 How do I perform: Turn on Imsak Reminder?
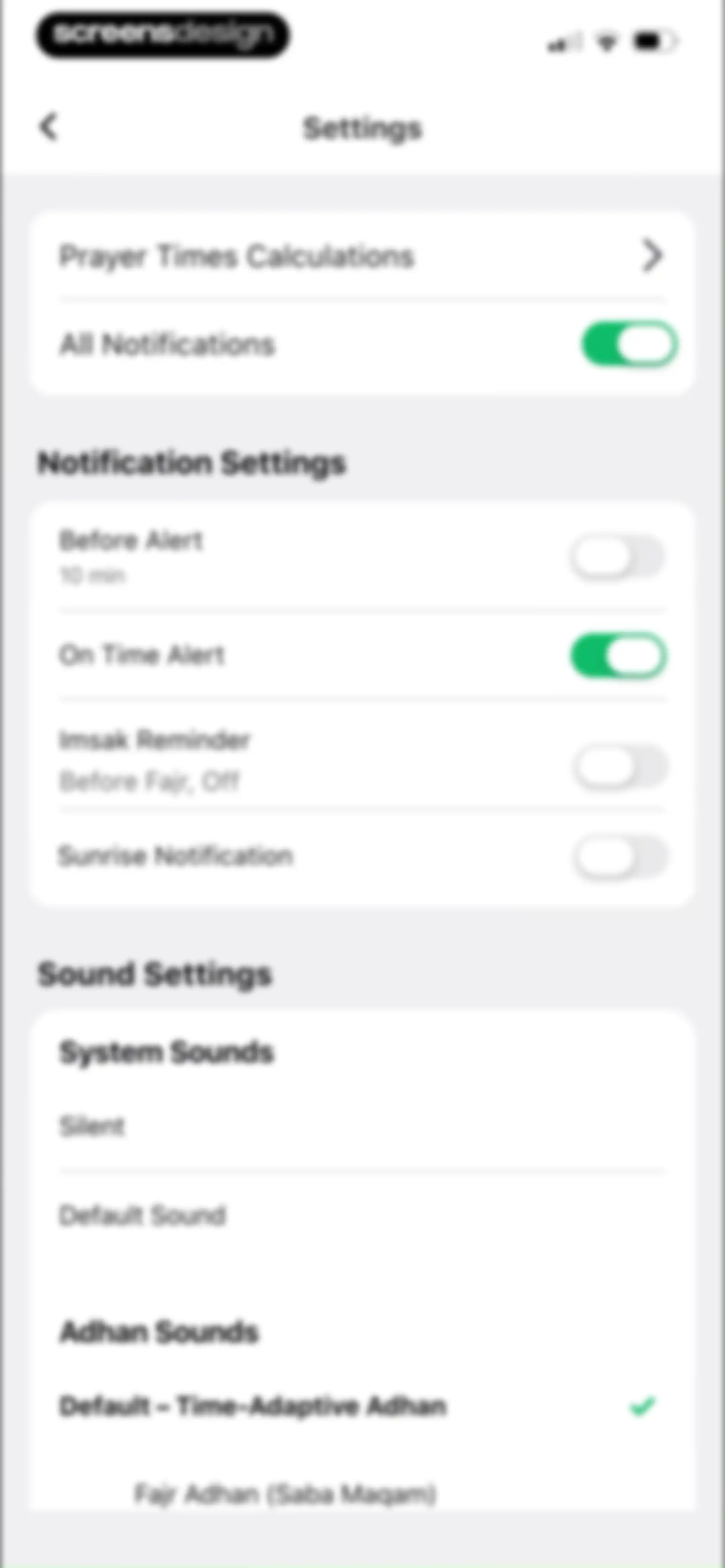(x=620, y=766)
